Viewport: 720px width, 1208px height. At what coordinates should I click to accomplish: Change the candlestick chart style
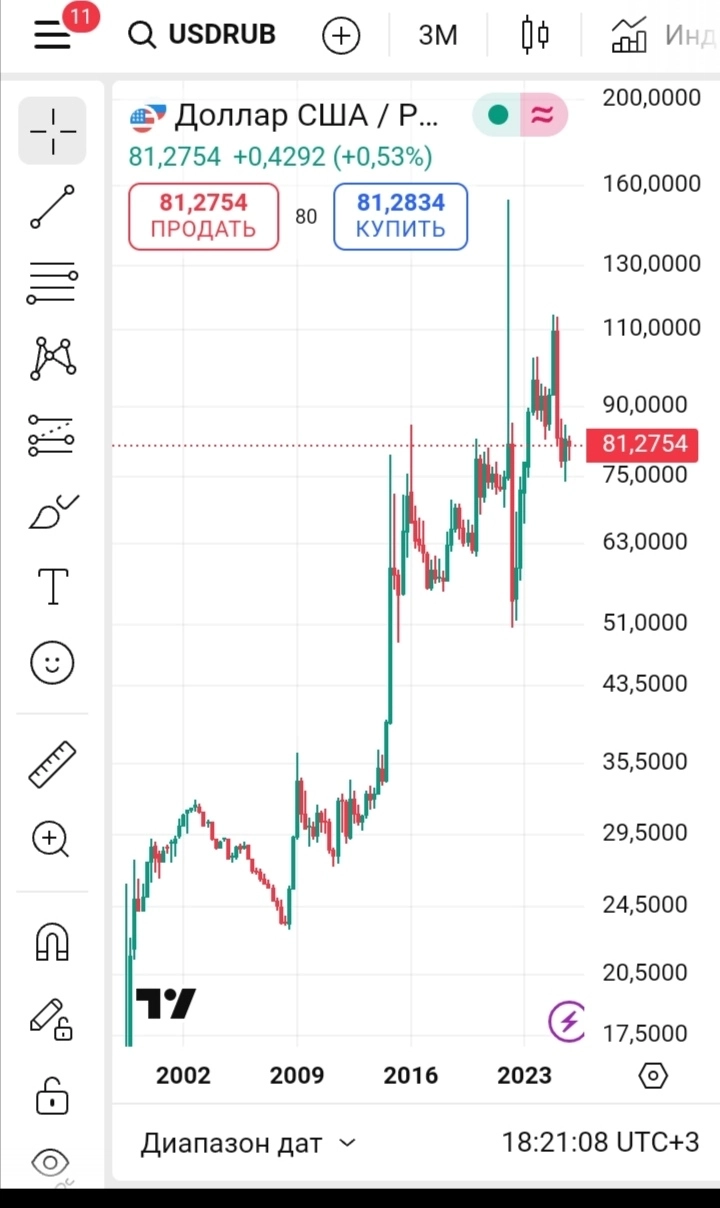534,34
